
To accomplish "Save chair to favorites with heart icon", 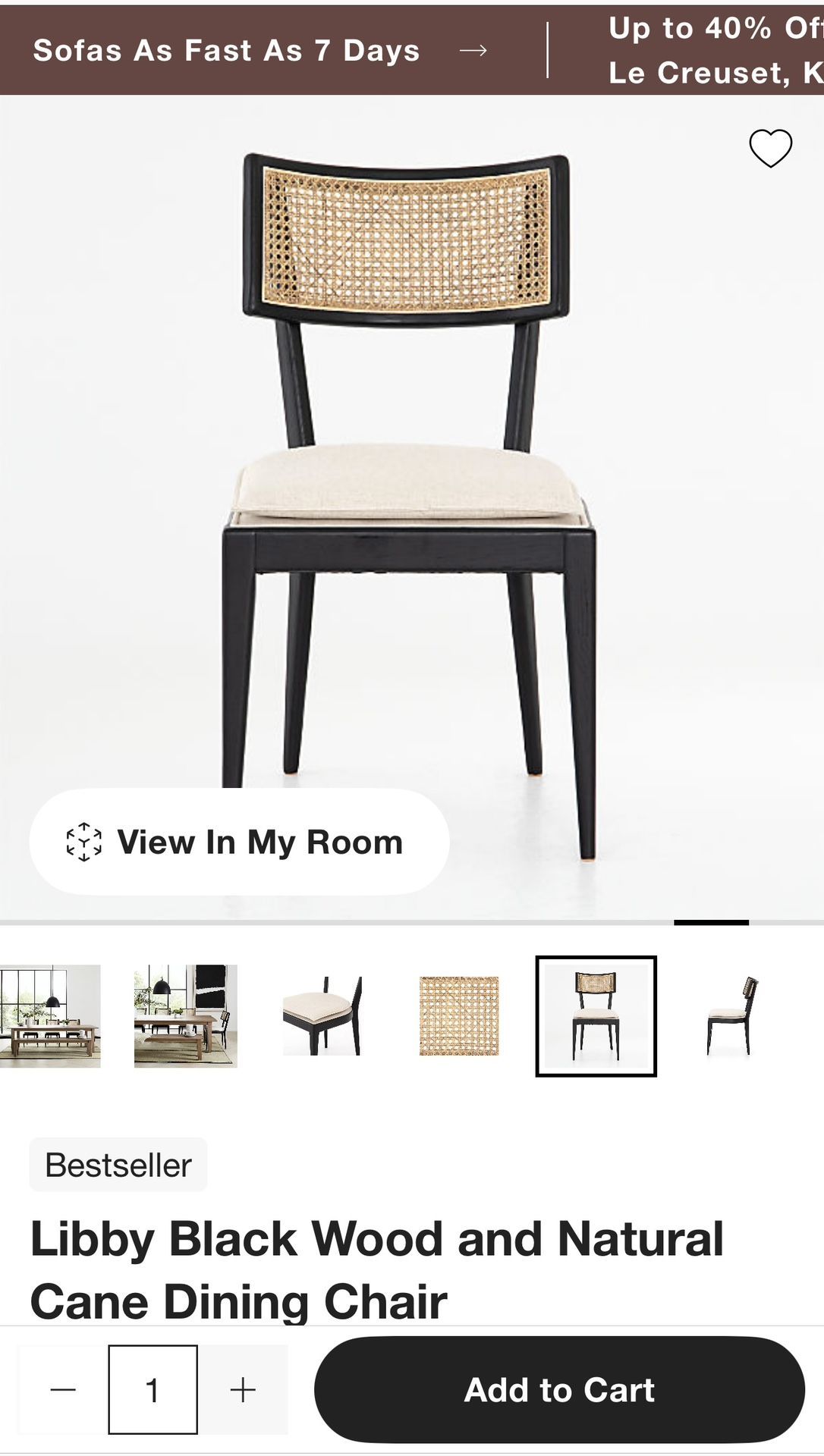I will (770, 148).
